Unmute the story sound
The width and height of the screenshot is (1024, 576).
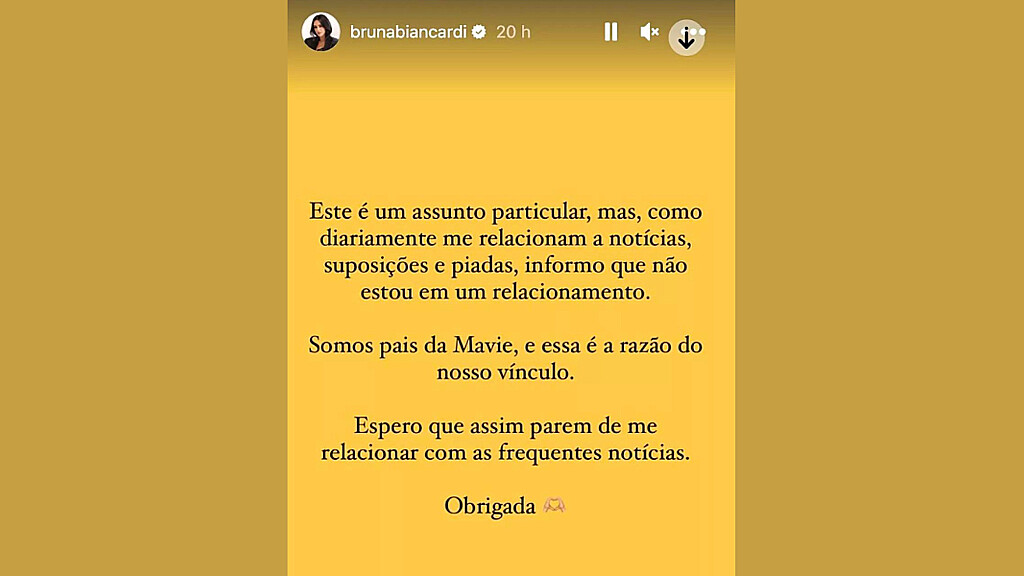click(649, 32)
